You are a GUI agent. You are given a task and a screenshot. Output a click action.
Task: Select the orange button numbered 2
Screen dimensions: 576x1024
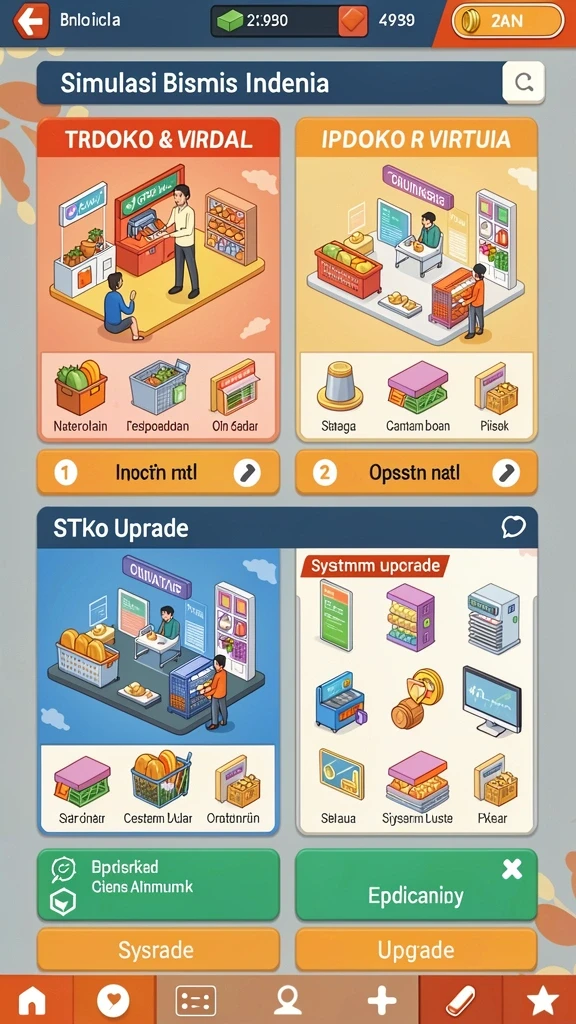point(417,472)
